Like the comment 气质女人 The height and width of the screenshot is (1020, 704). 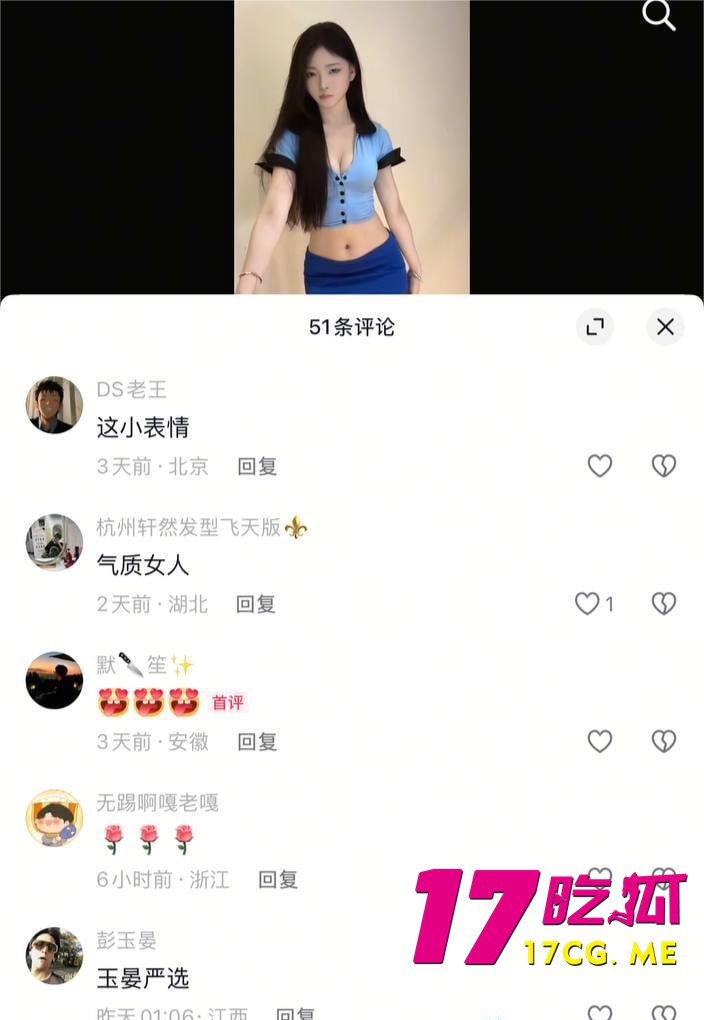tap(588, 604)
